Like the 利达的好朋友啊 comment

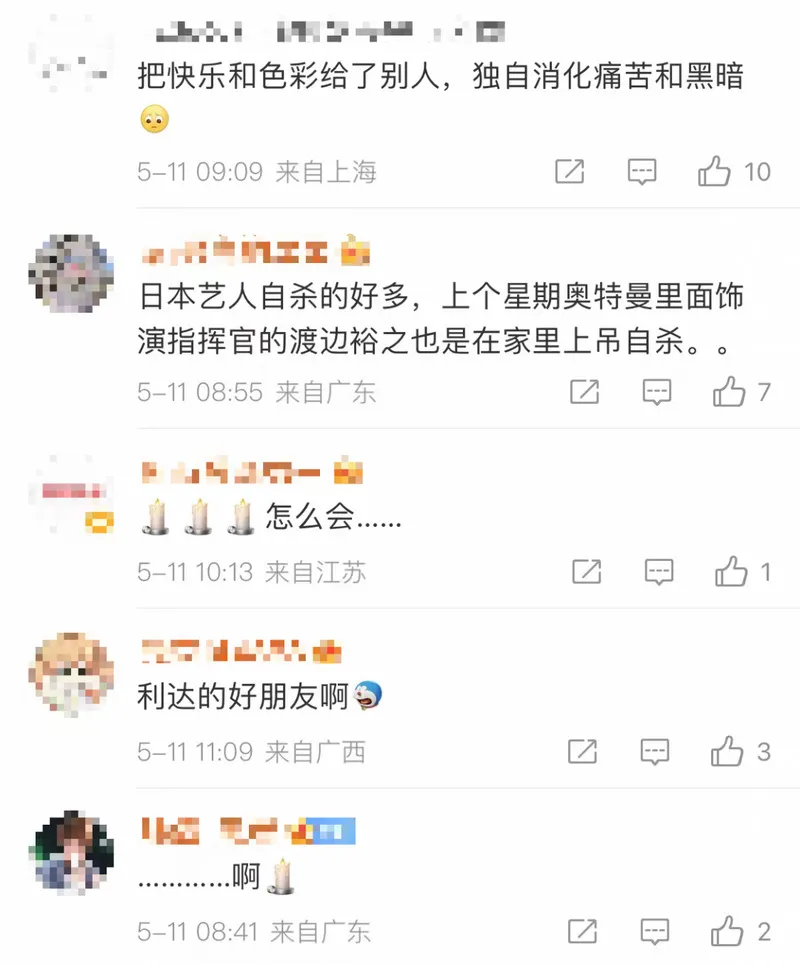727,751
